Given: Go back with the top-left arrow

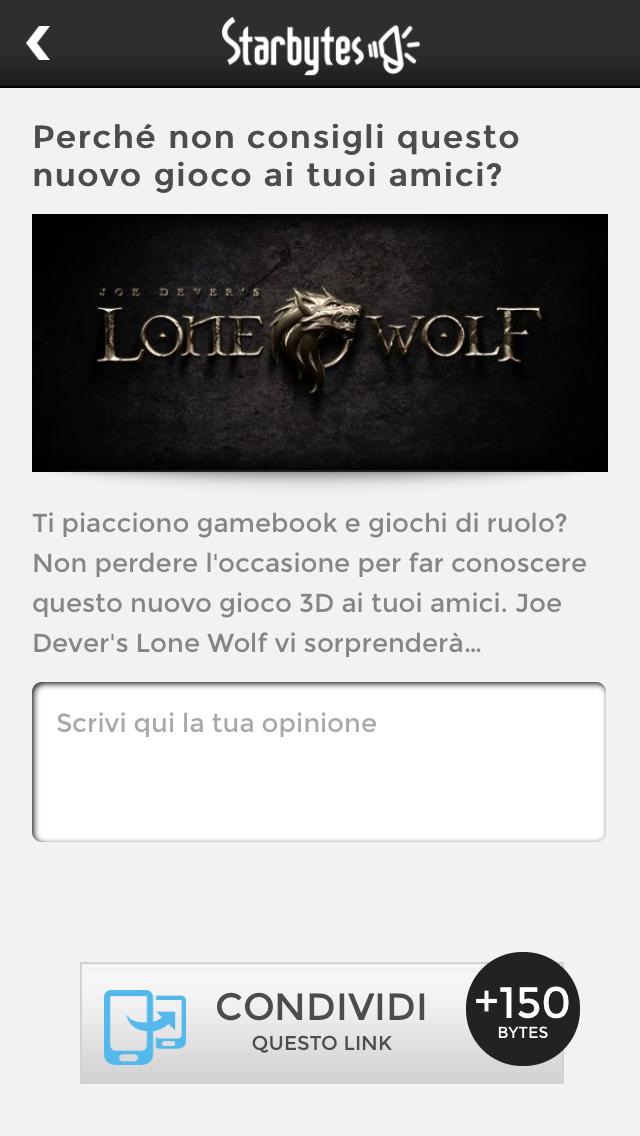Looking at the screenshot, I should (38, 43).
